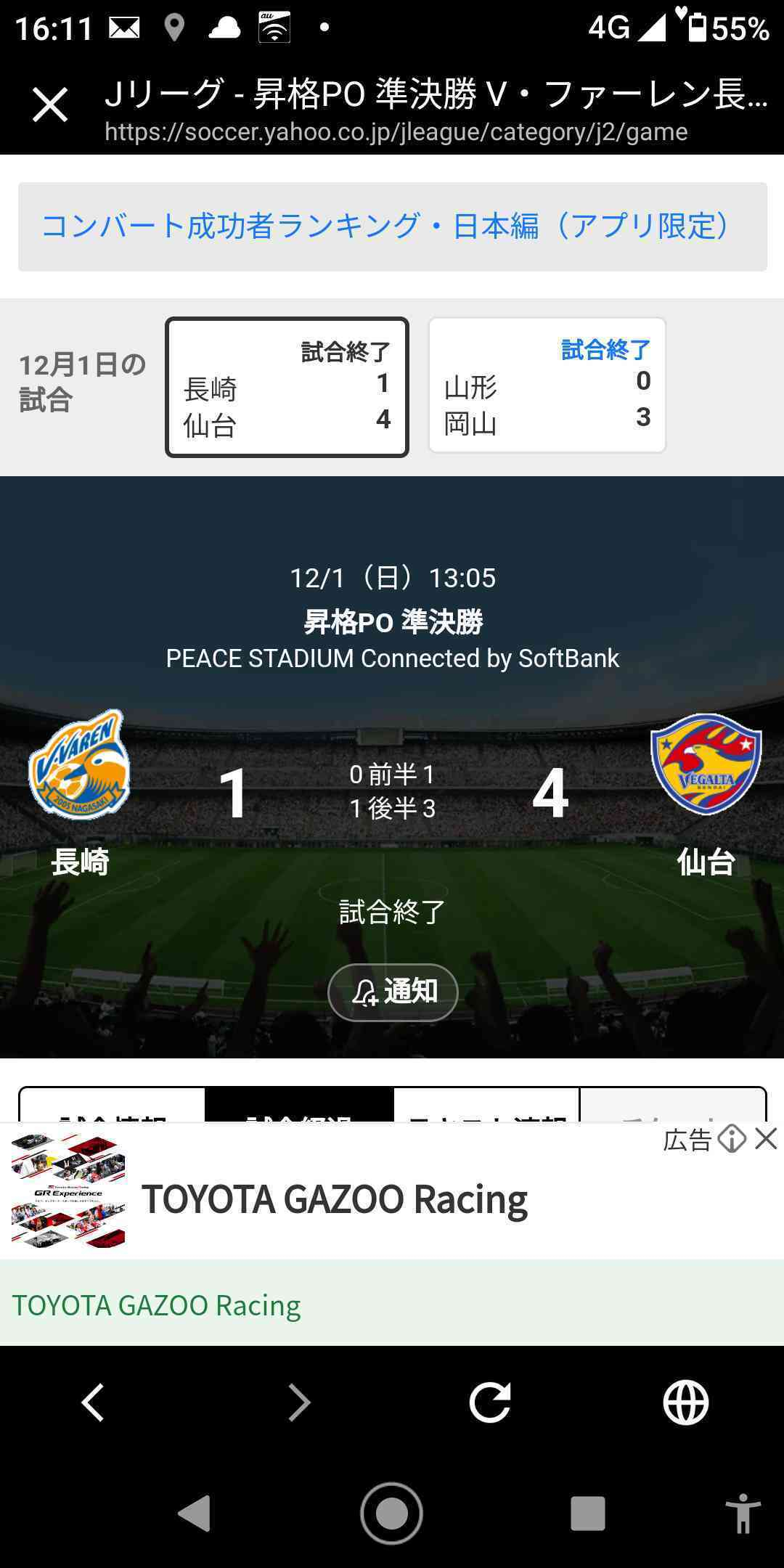Image resolution: width=784 pixels, height=1568 pixels.
Task: Open the system recent apps view
Action: 587,1514
